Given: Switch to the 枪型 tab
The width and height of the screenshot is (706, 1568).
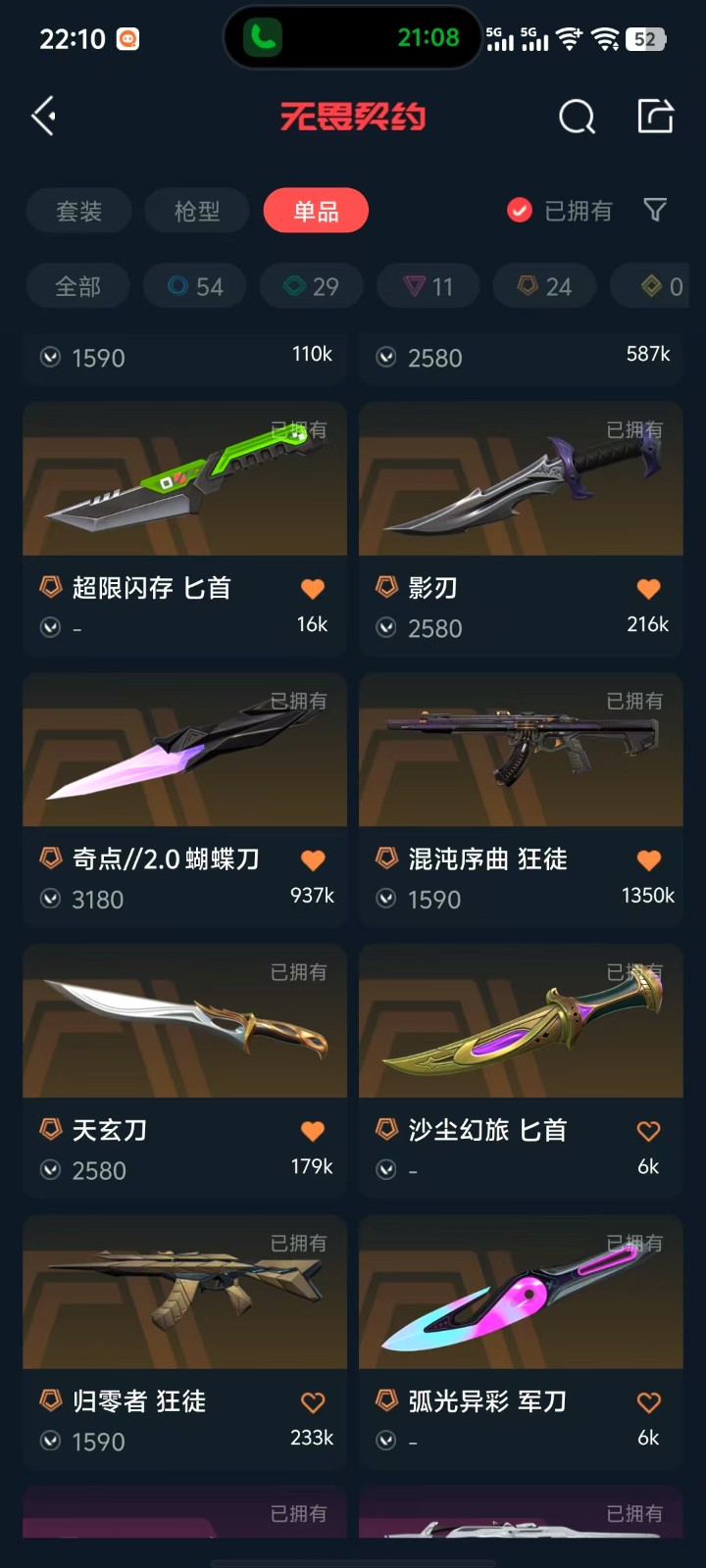Looking at the screenshot, I should pyautogui.click(x=196, y=211).
